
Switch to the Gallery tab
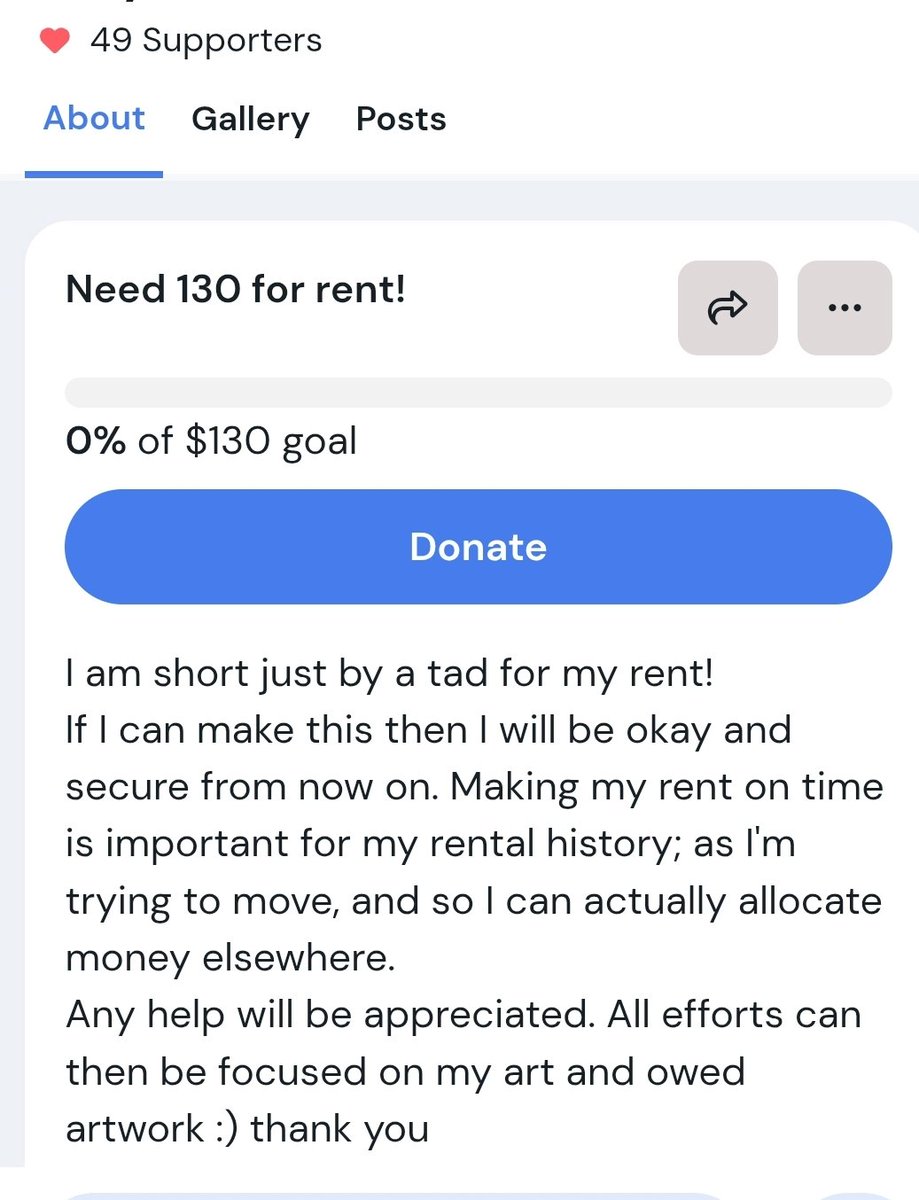point(250,120)
